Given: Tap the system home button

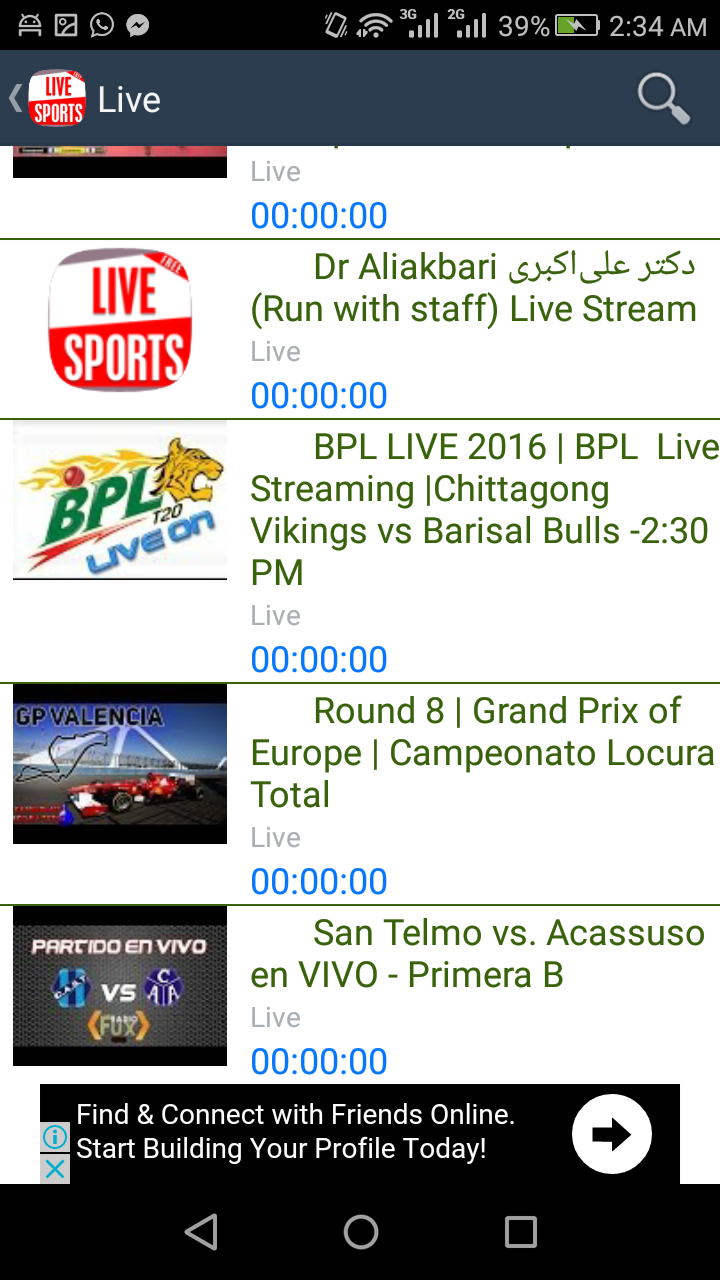Looking at the screenshot, I should [360, 1232].
